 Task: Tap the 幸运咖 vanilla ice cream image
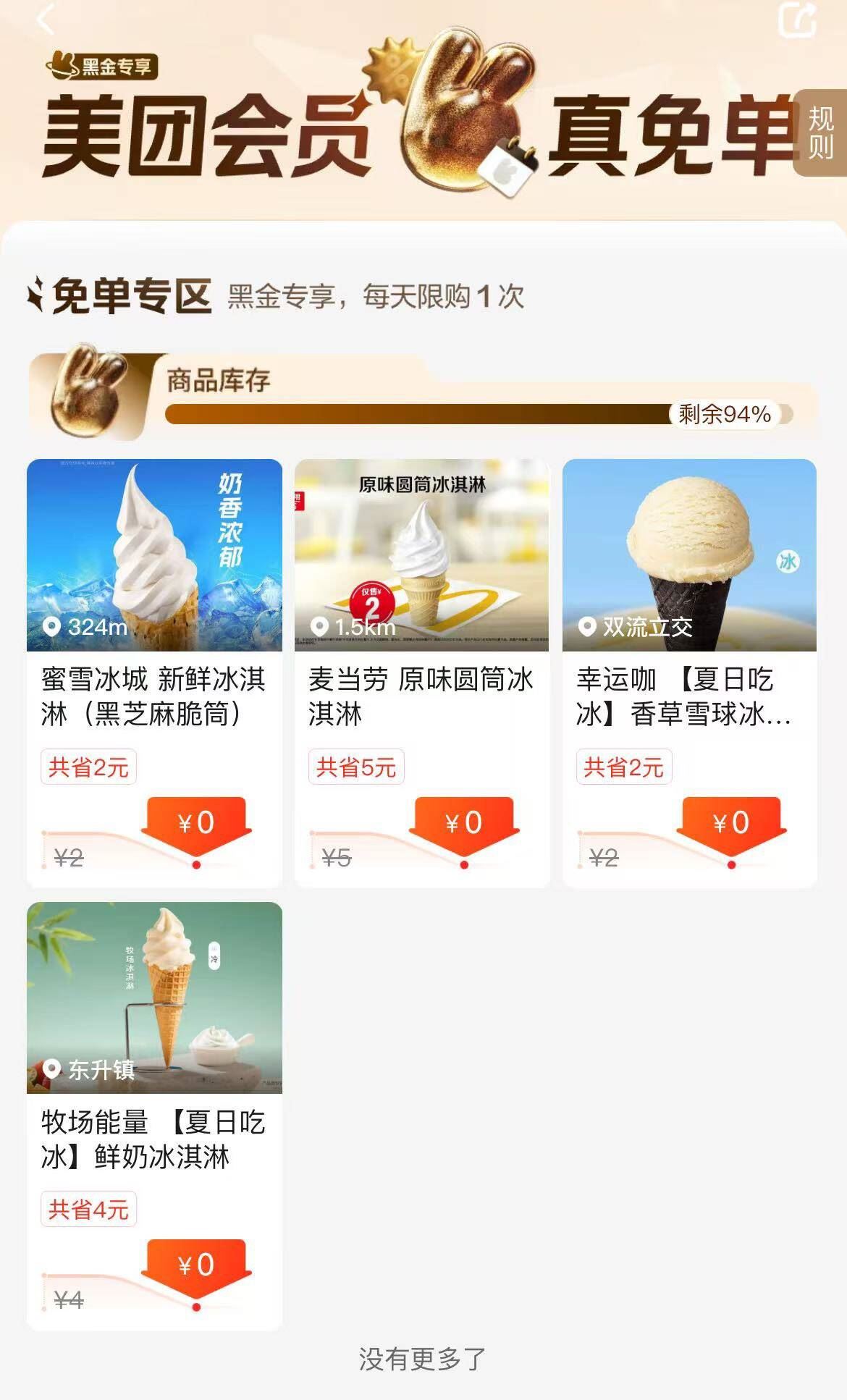coord(686,554)
